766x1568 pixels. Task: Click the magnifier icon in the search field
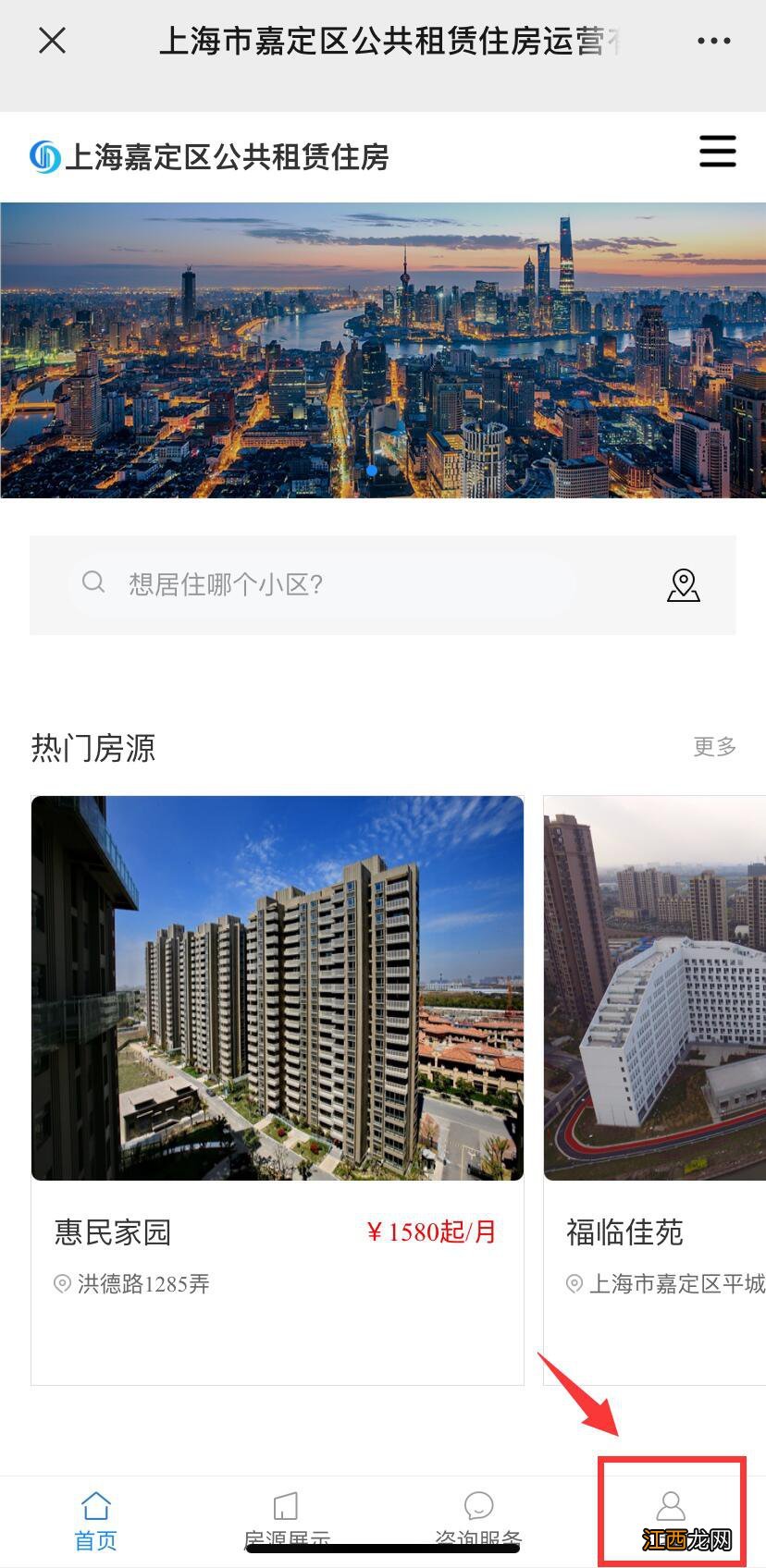[x=93, y=582]
